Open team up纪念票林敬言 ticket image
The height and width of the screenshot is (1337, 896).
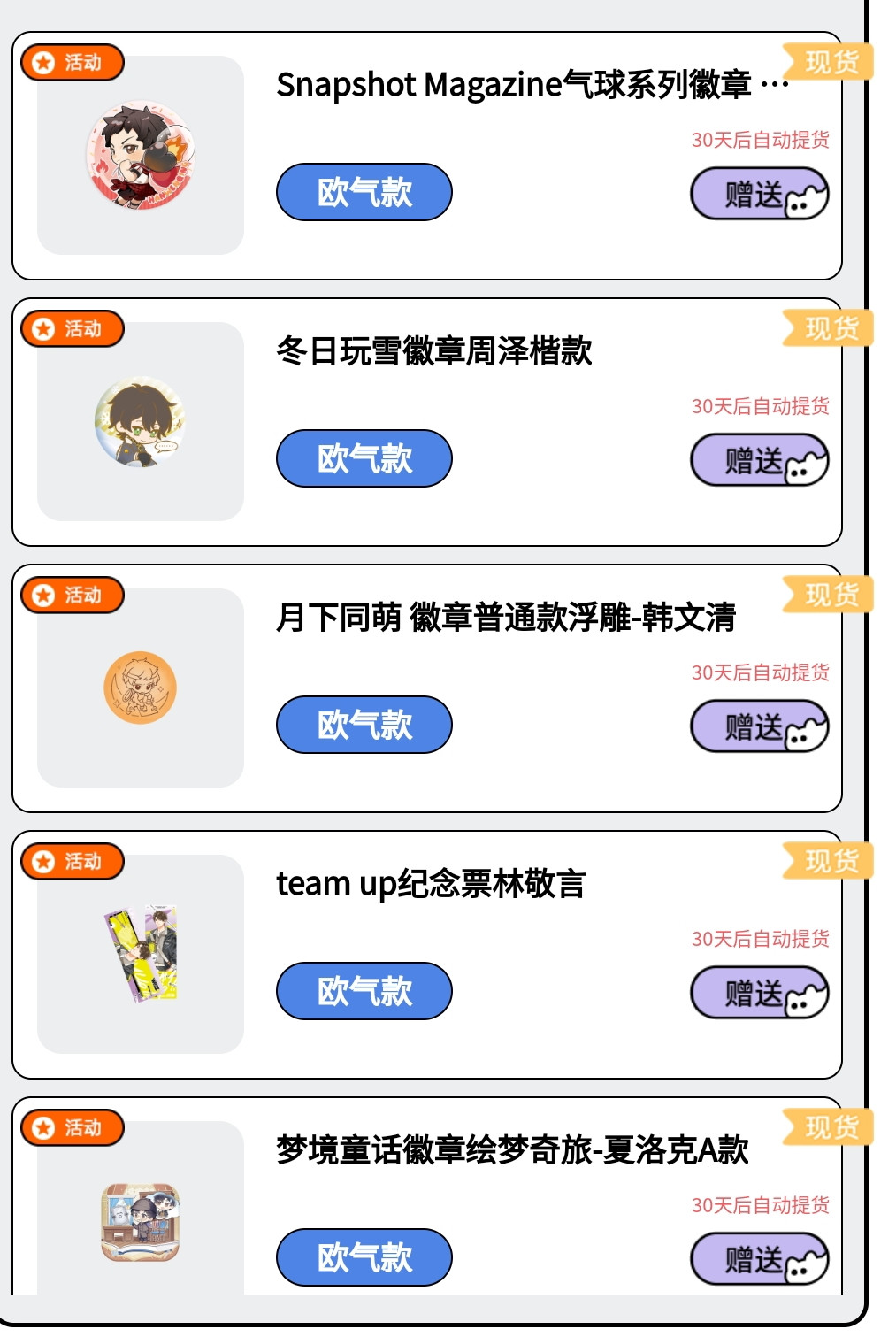[x=141, y=954]
